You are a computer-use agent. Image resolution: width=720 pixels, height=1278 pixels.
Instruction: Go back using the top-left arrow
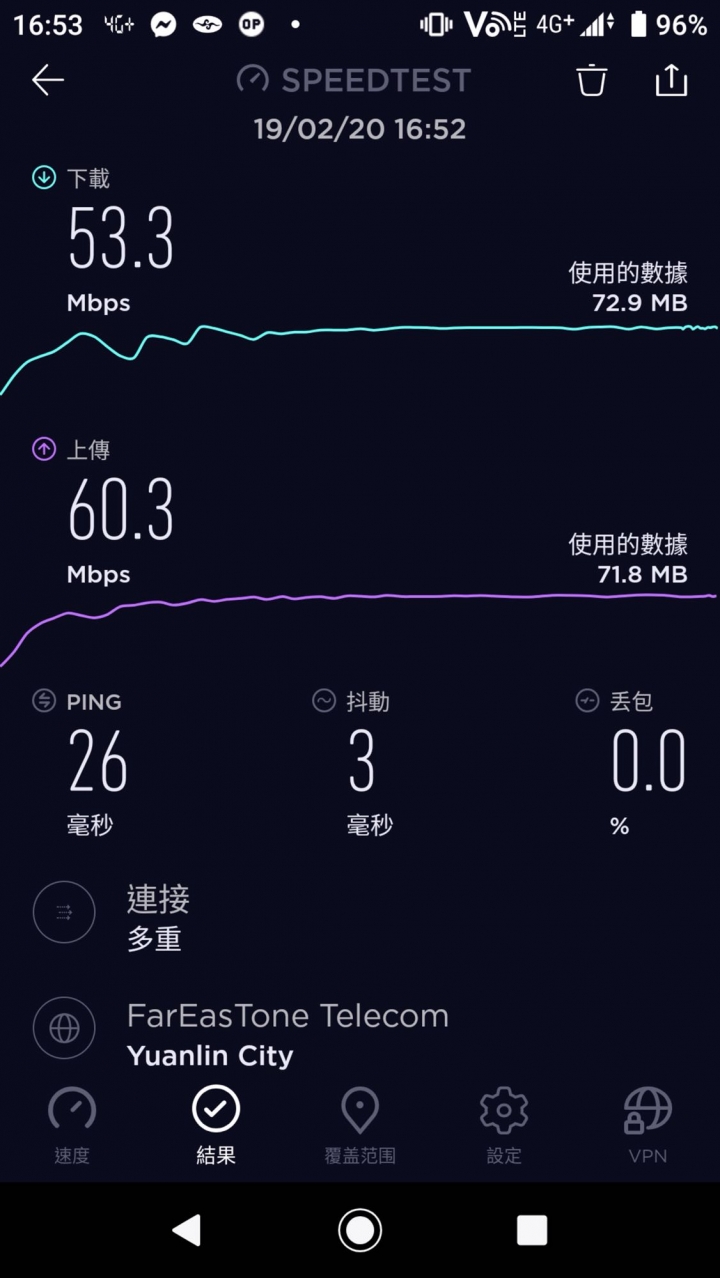48,80
